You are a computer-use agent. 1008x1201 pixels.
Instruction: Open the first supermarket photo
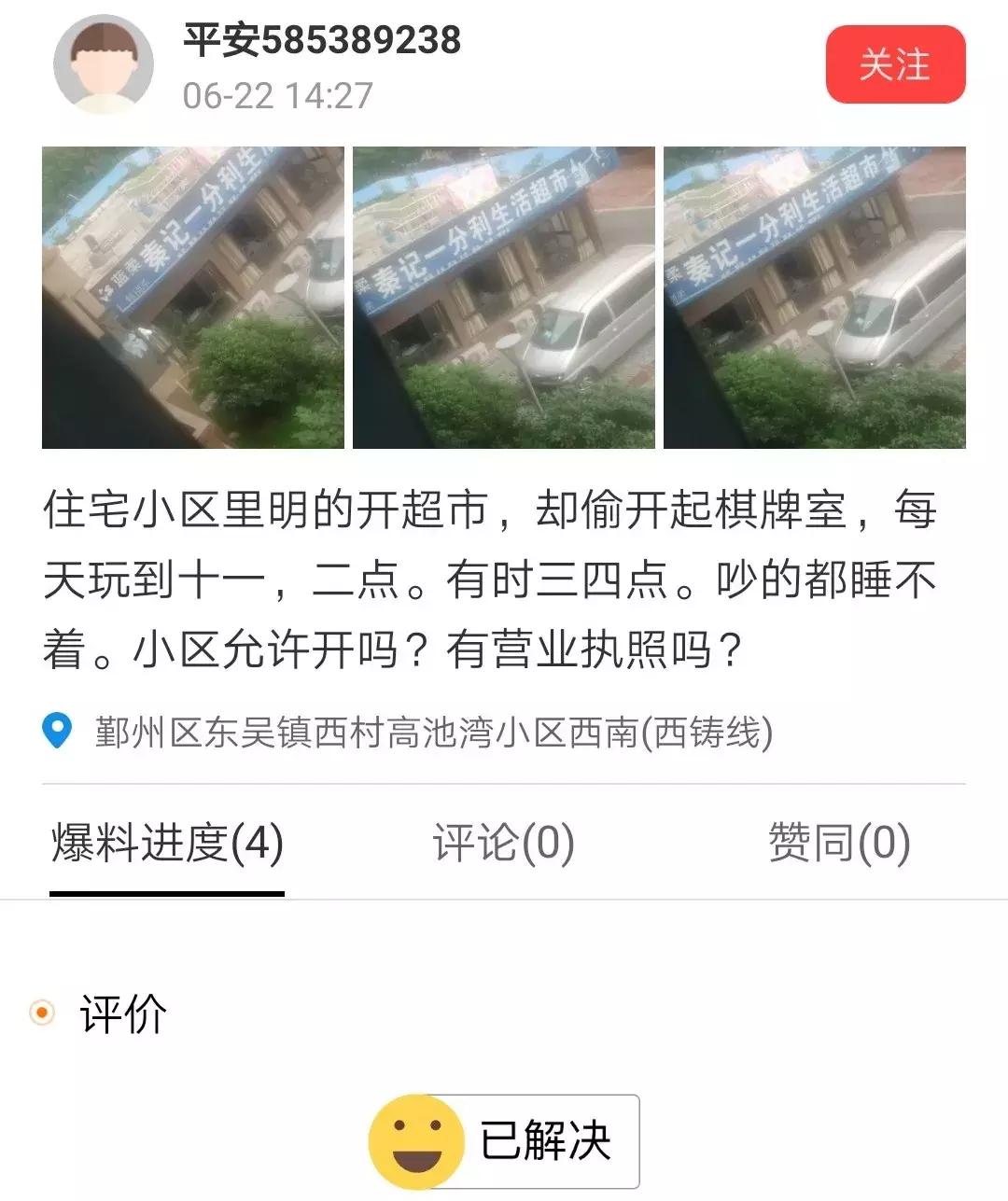[191, 297]
